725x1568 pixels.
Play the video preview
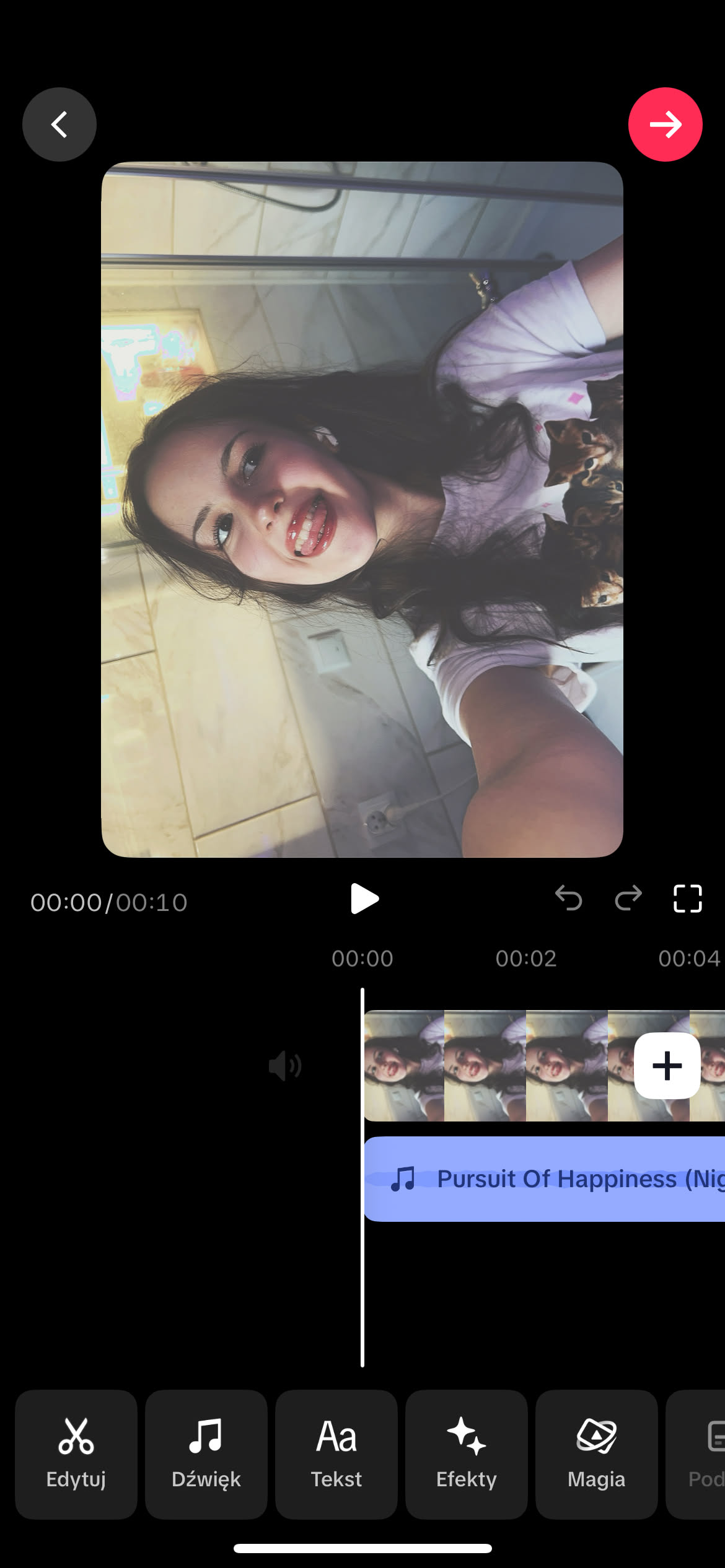[x=364, y=899]
